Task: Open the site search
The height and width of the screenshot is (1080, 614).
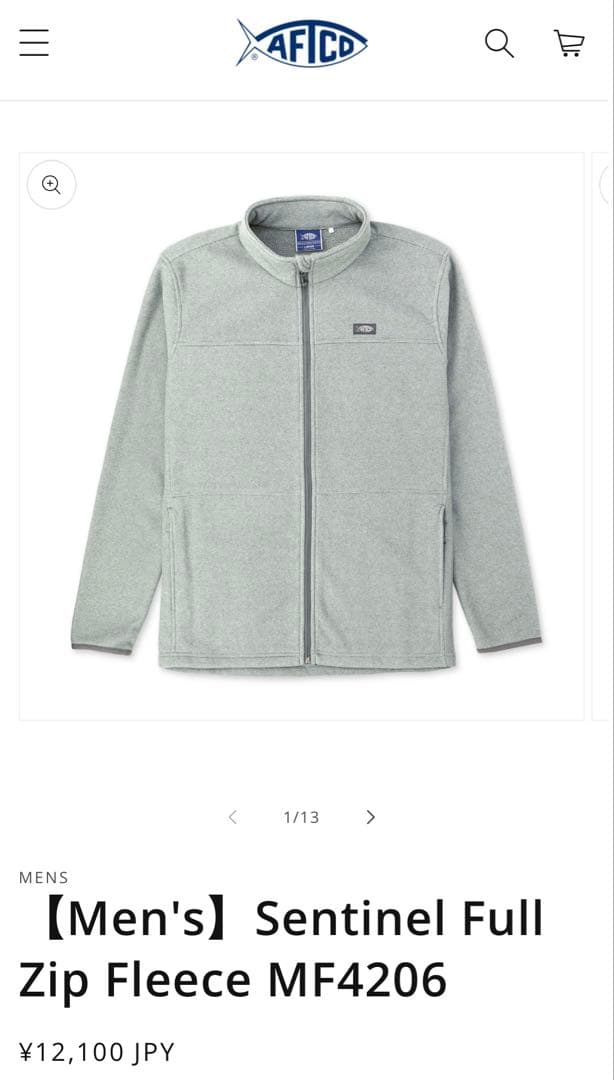Action: [x=499, y=43]
